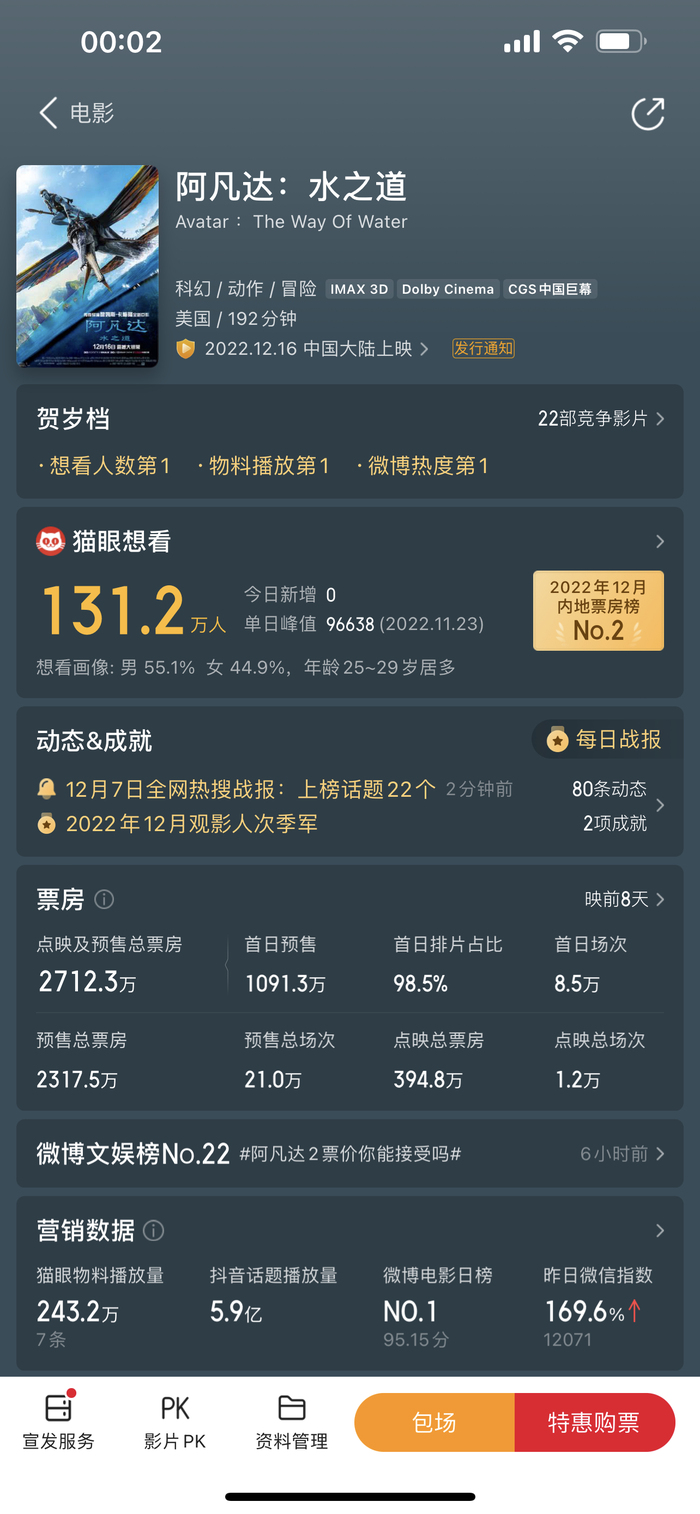The image size is (700, 1514).
Task: Tap the info icon beside 营销数据
Action: [153, 1231]
